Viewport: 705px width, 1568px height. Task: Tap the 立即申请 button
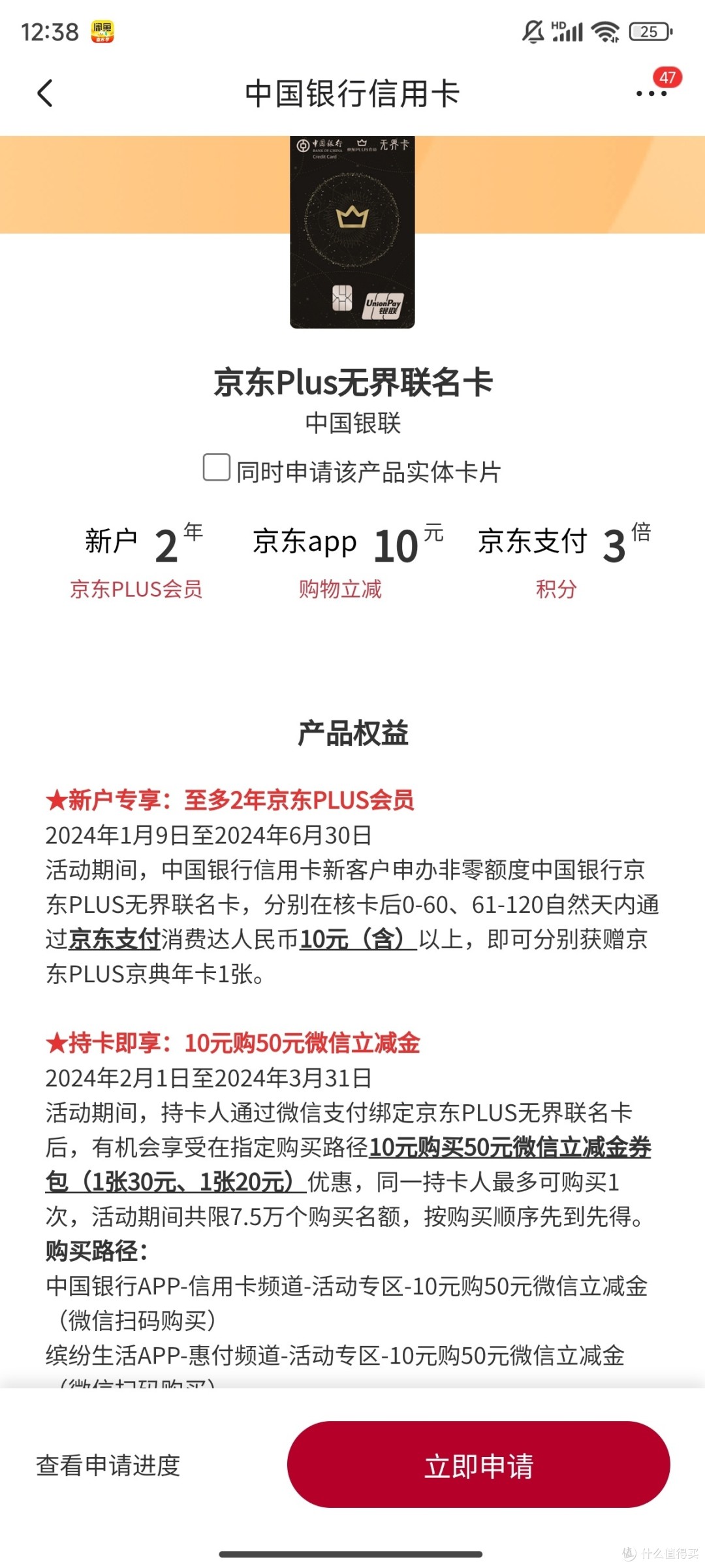tap(478, 1465)
